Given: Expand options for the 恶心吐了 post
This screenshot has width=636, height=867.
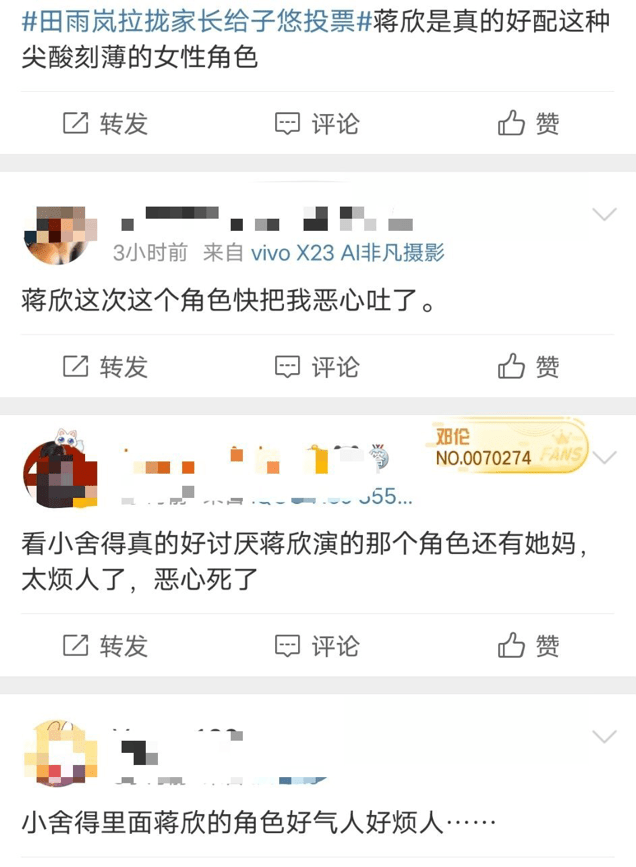Looking at the screenshot, I should coord(605,214).
